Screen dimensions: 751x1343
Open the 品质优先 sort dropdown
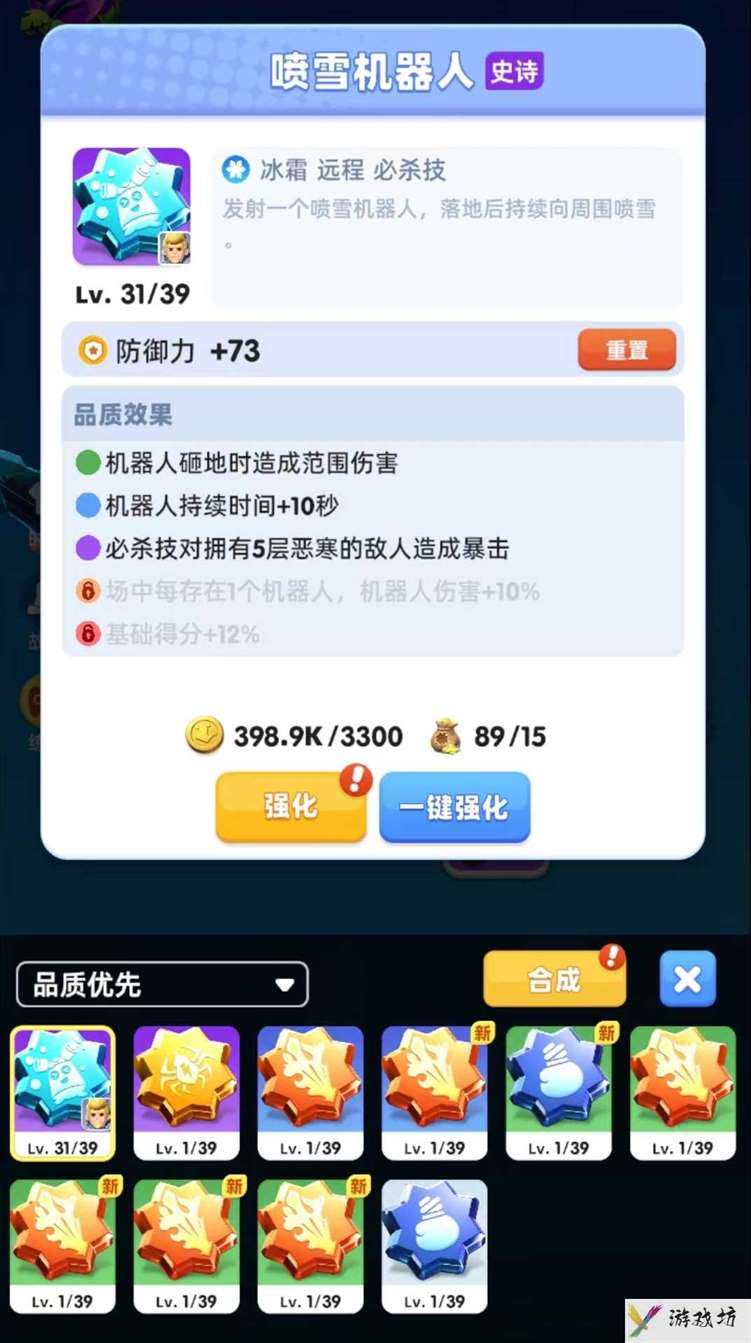[162, 985]
